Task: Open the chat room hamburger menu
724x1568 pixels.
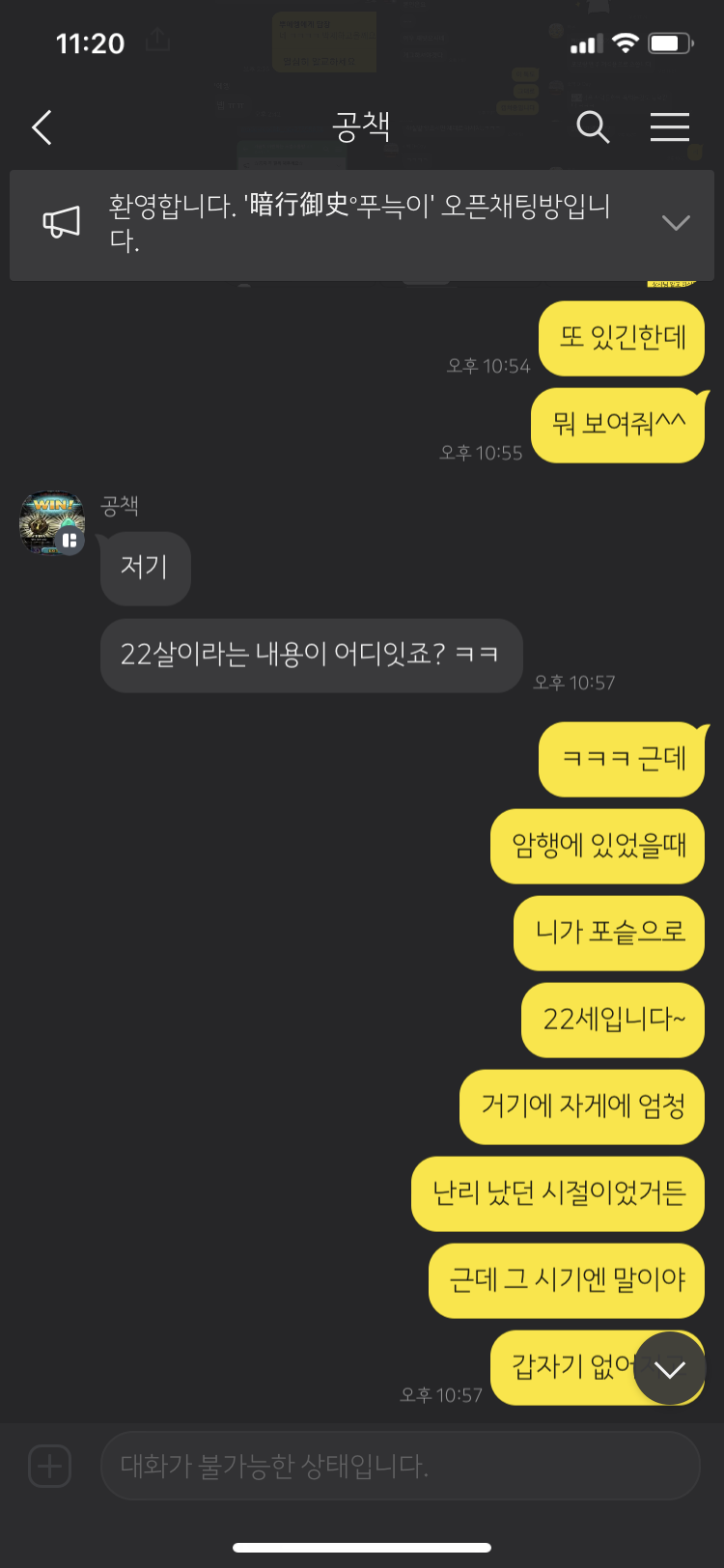Action: coord(669,126)
